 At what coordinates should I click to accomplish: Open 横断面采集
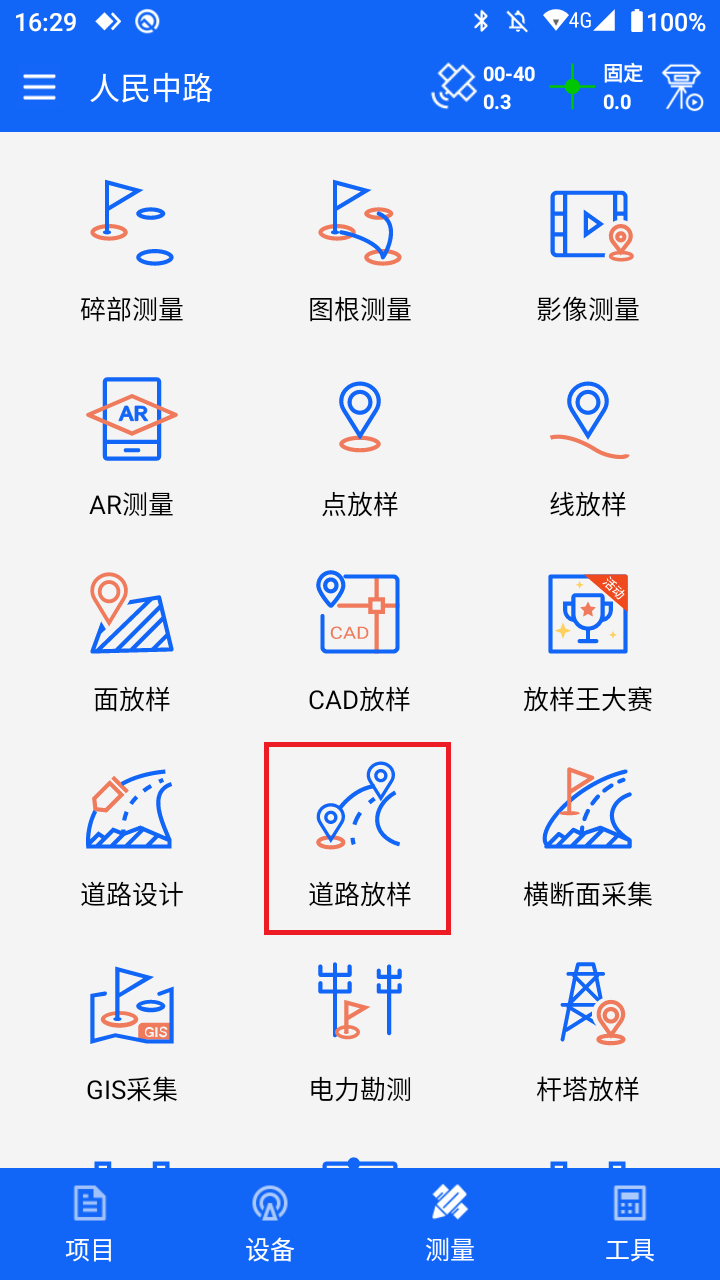click(x=588, y=836)
